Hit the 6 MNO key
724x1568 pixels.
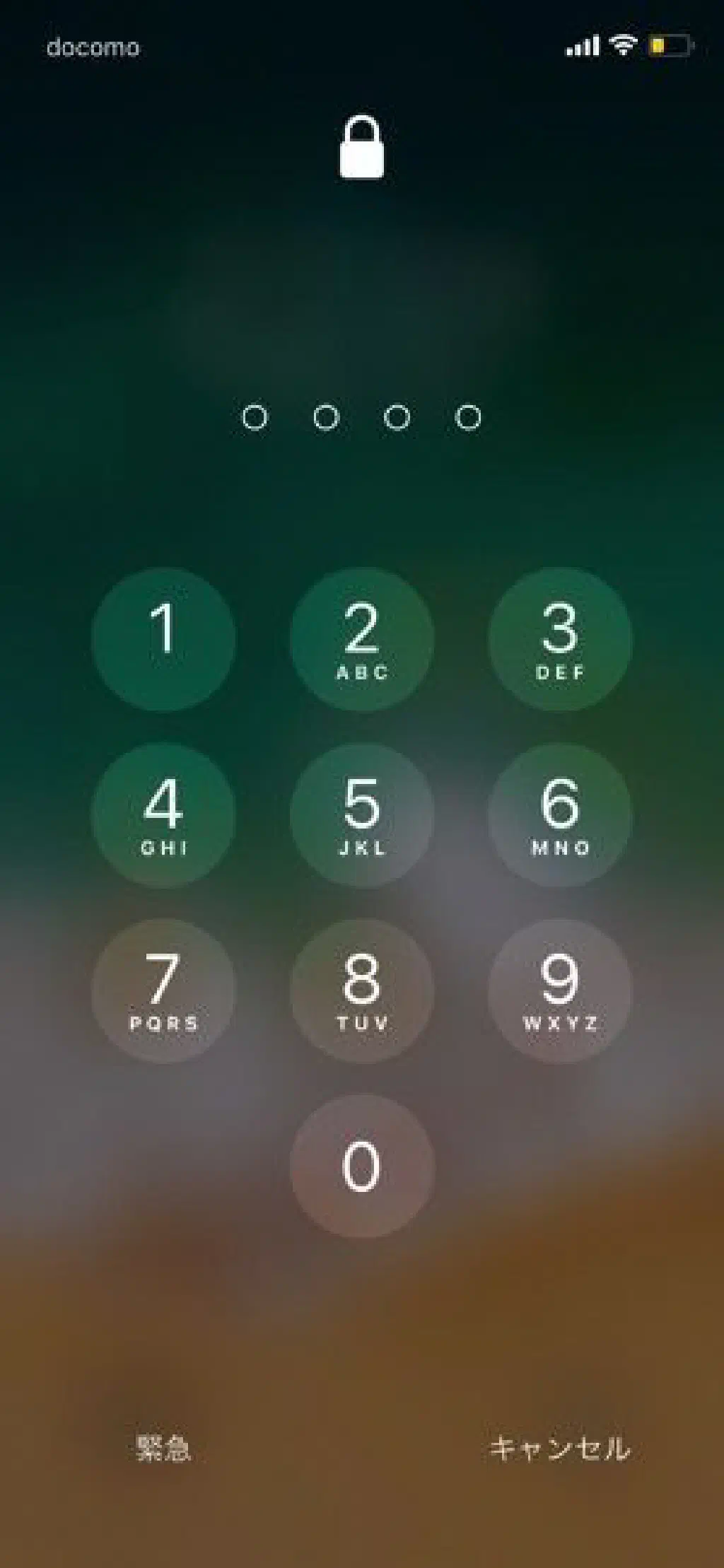coord(560,814)
